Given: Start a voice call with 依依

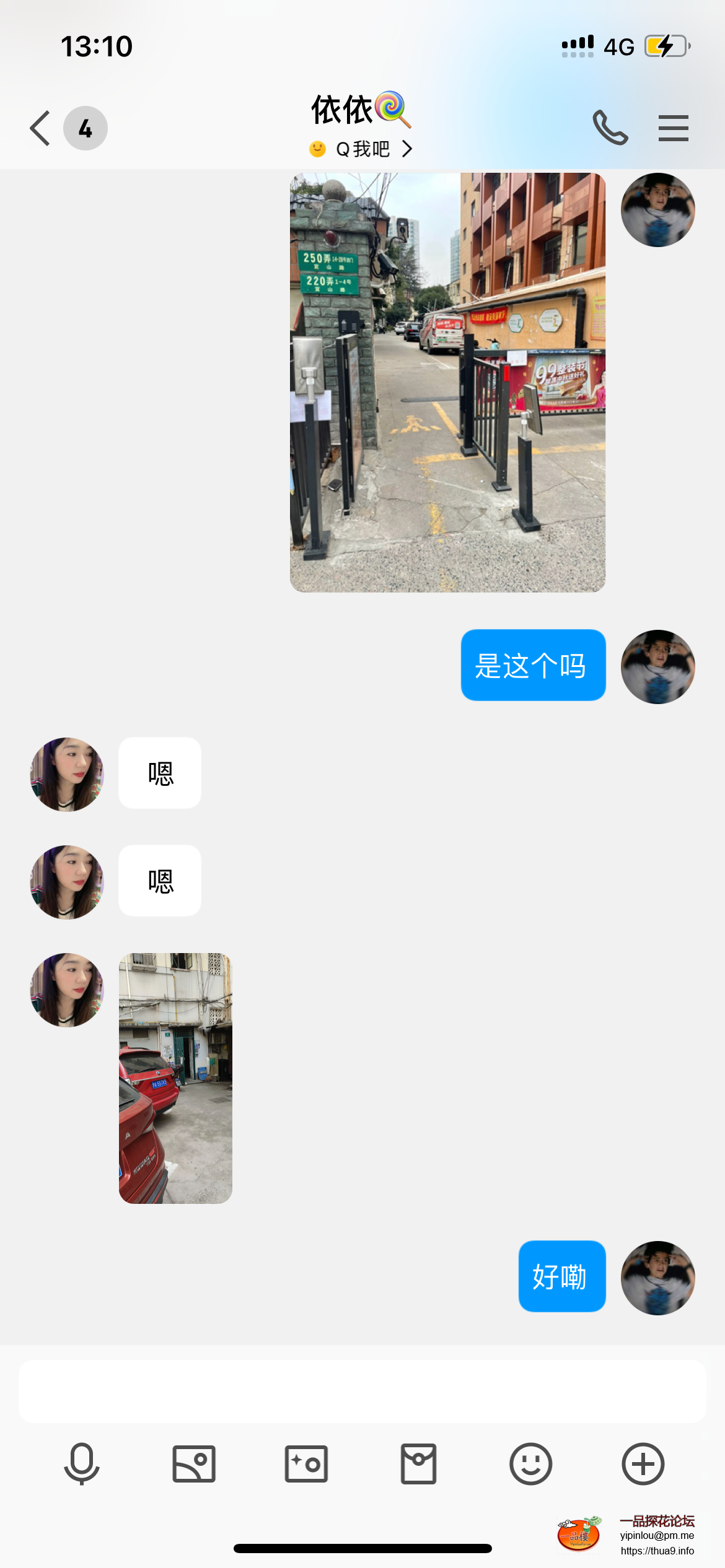Looking at the screenshot, I should pos(610,128).
